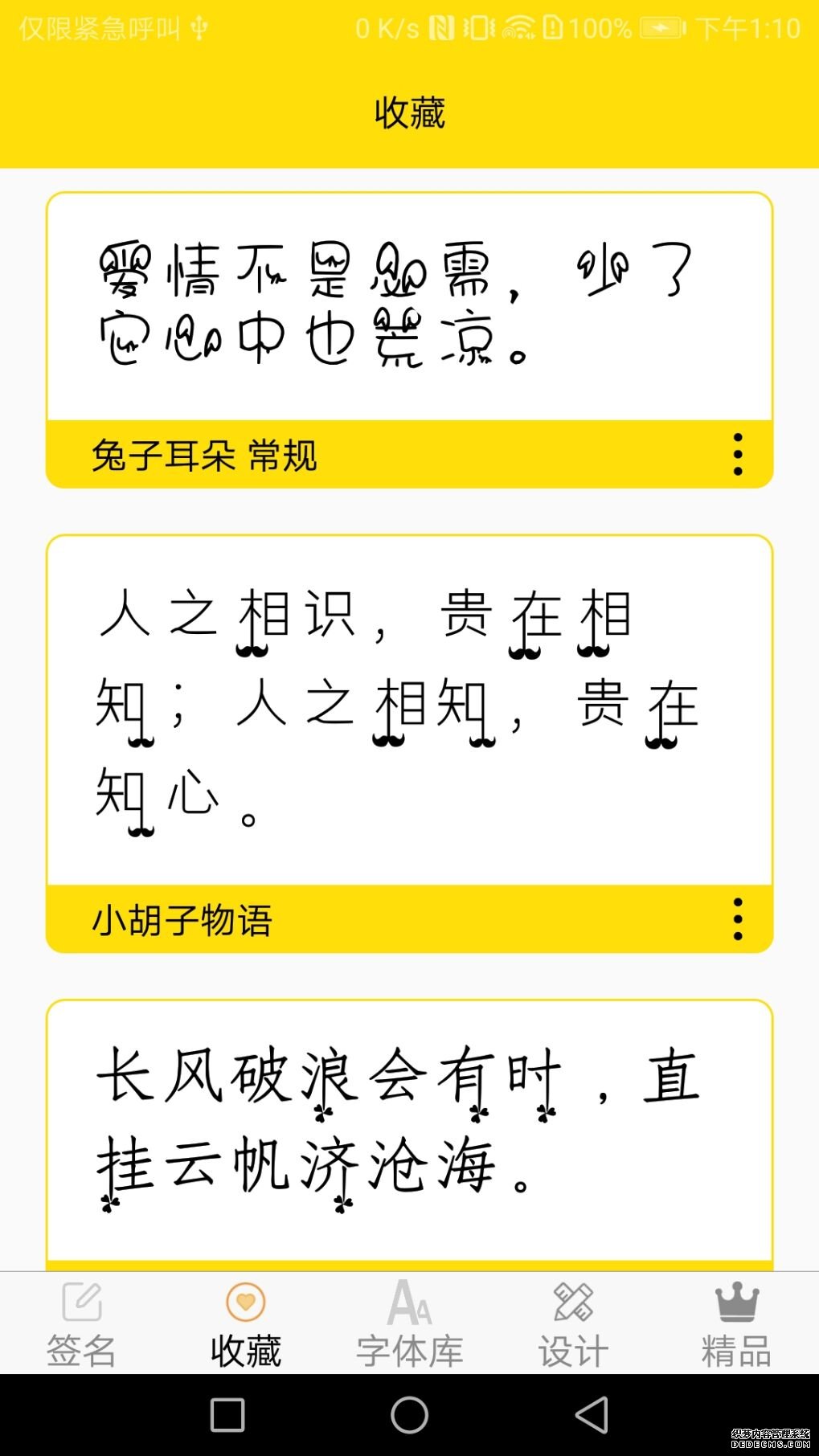Go to the 字体库 tab
Image resolution: width=819 pixels, height=1456 pixels.
tap(410, 1324)
